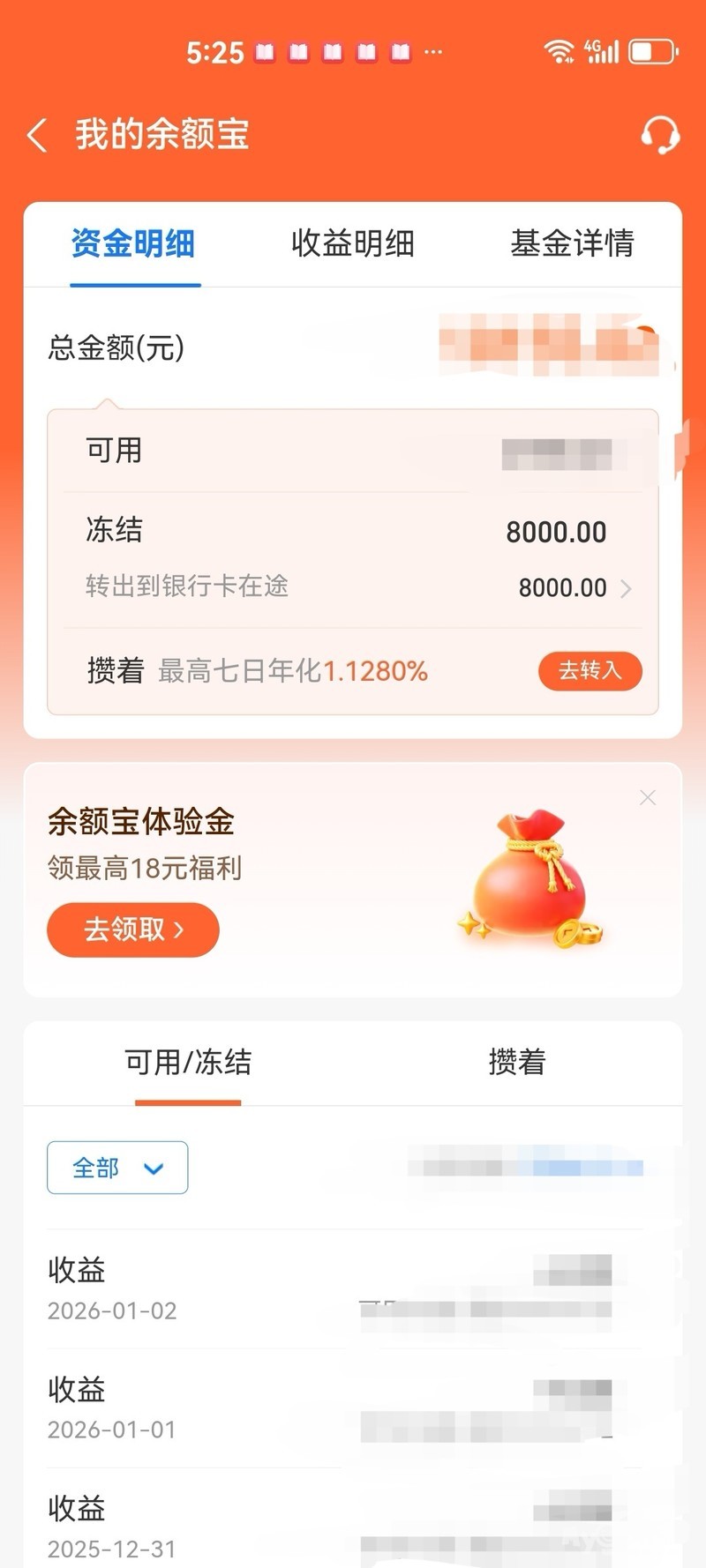Select 可用/冻结 records tab
The image size is (706, 1568).
(188, 1062)
